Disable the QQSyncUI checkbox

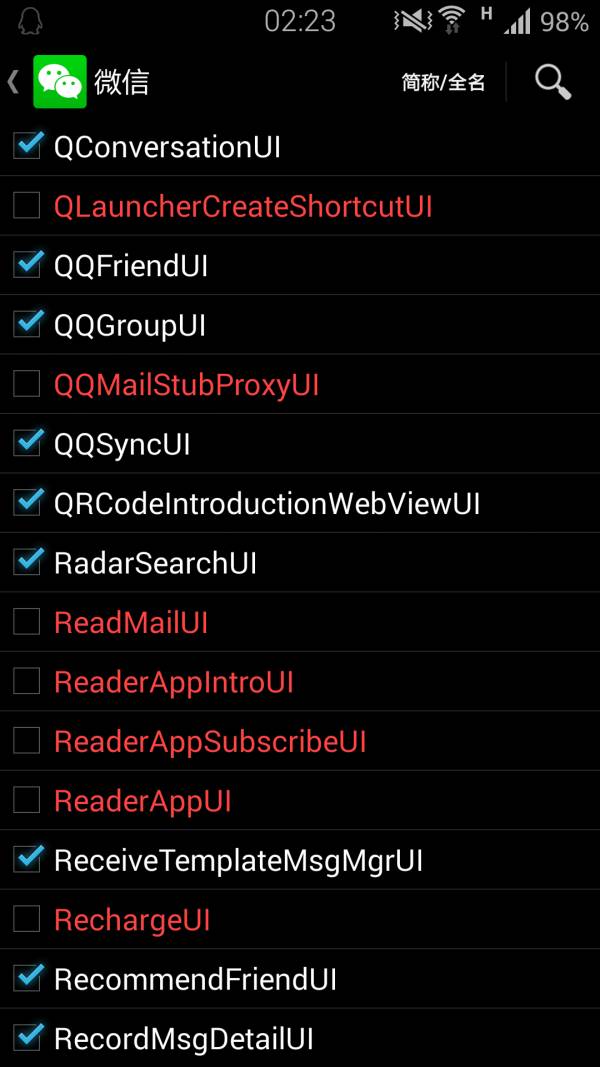[27, 444]
